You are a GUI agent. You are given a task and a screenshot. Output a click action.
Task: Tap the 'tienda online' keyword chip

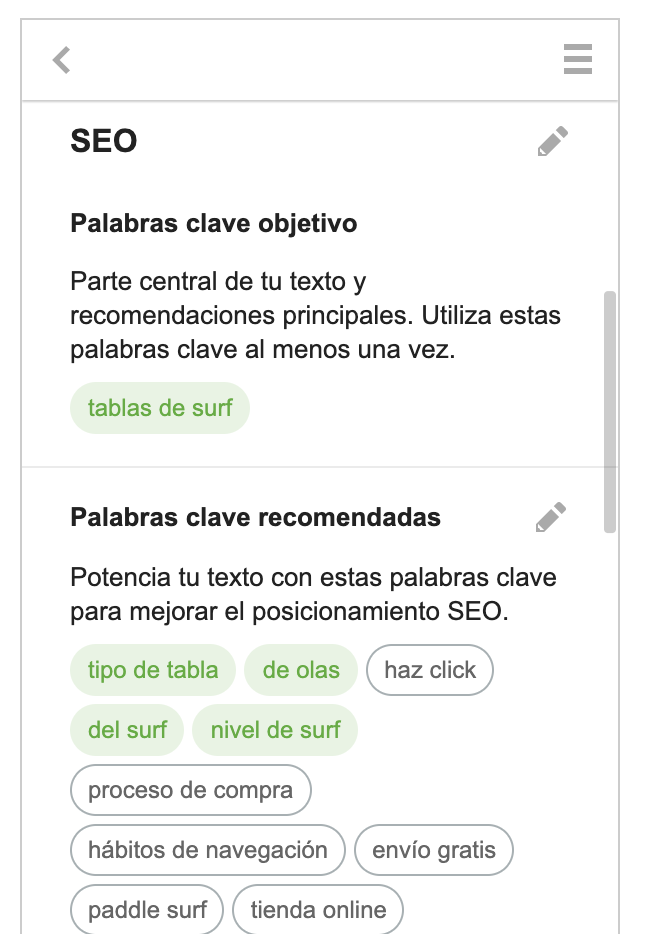pyautogui.click(x=318, y=910)
